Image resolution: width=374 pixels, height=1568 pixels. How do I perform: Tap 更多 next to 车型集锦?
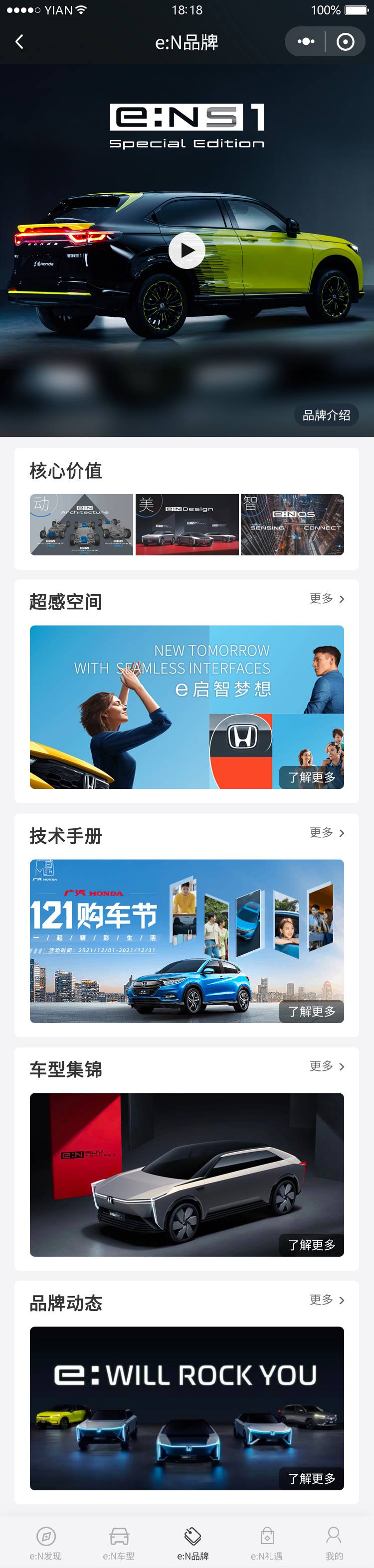pos(327,1066)
